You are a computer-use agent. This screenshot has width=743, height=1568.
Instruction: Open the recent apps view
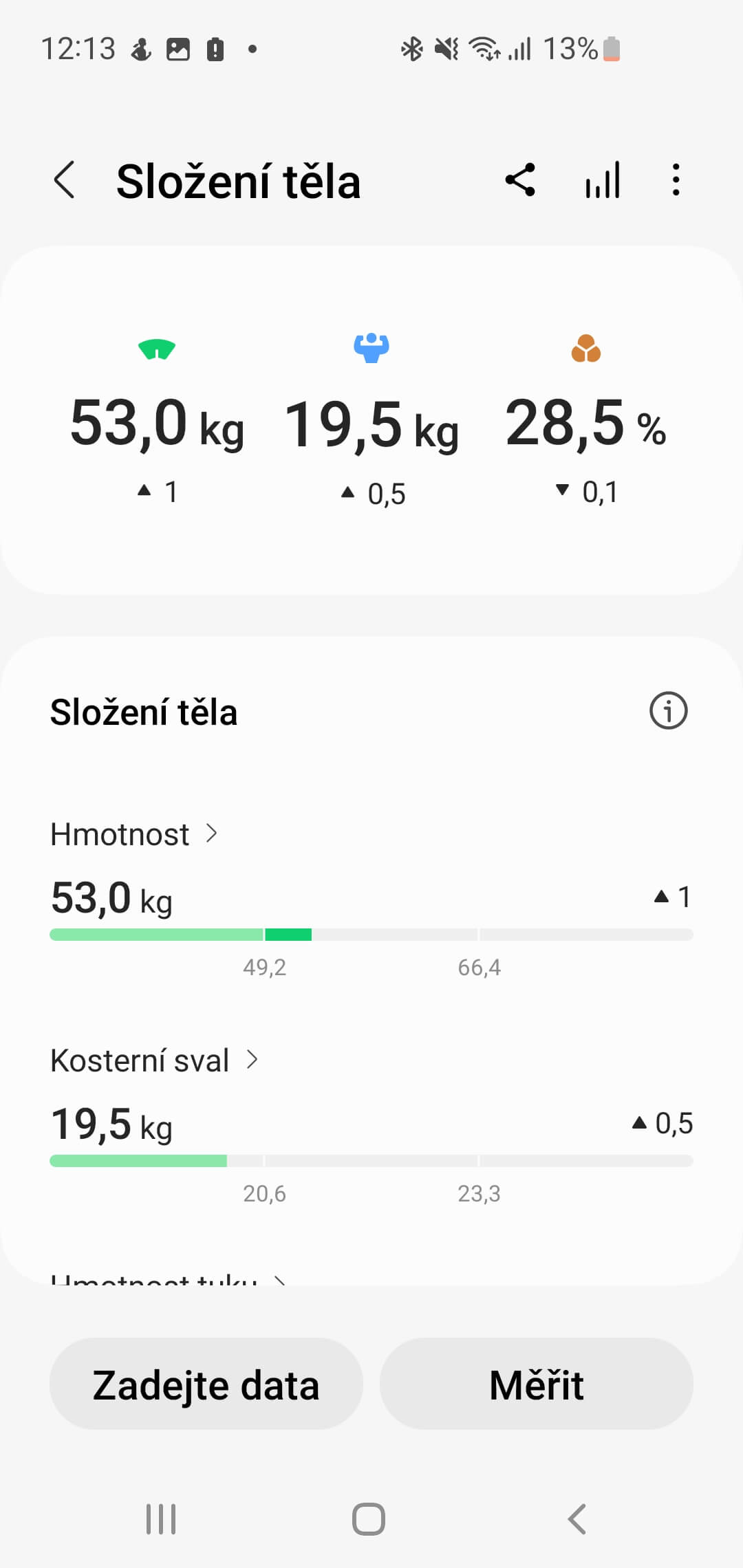pyautogui.click(x=161, y=1518)
